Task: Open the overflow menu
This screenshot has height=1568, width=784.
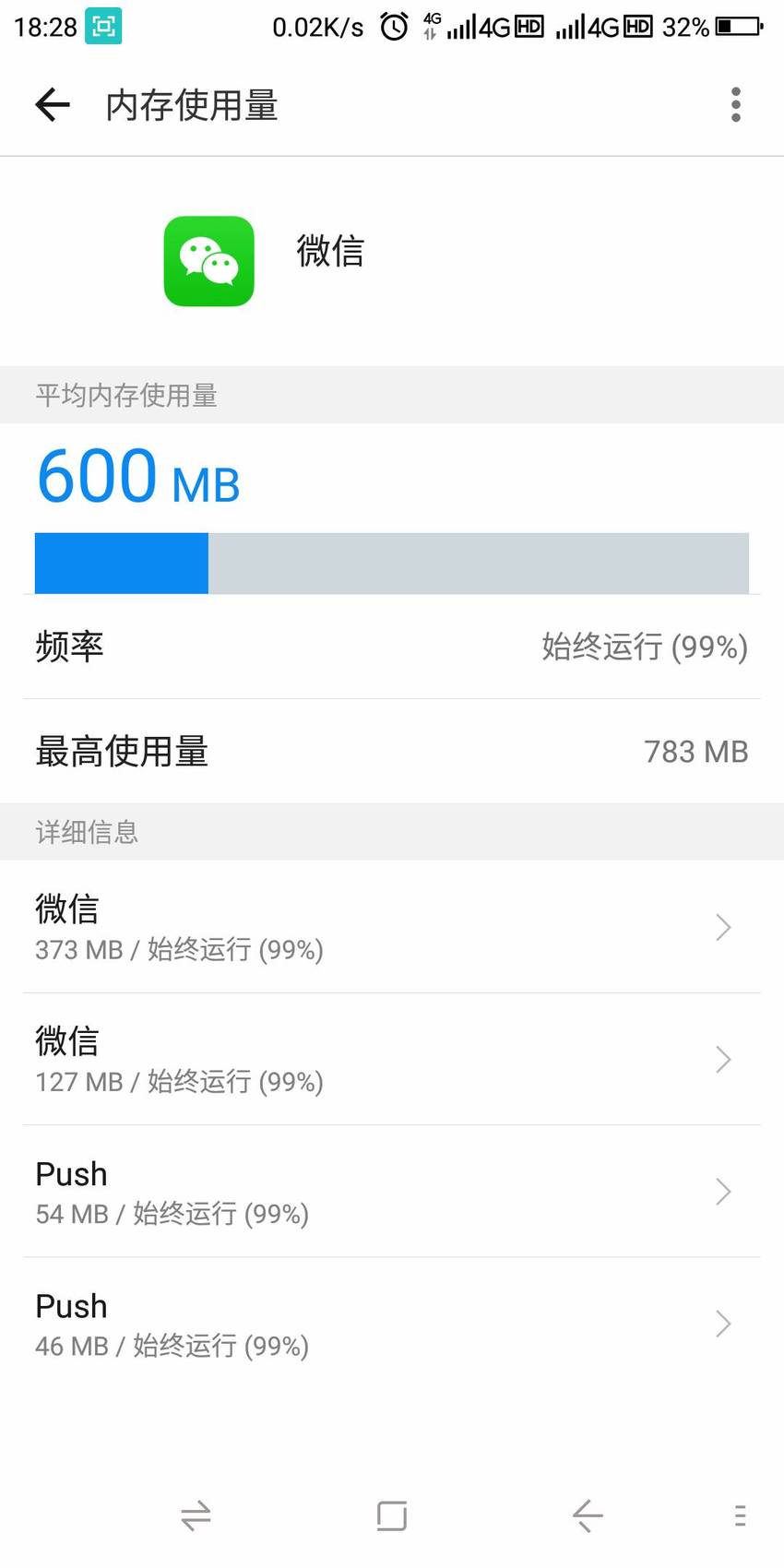Action: (735, 105)
